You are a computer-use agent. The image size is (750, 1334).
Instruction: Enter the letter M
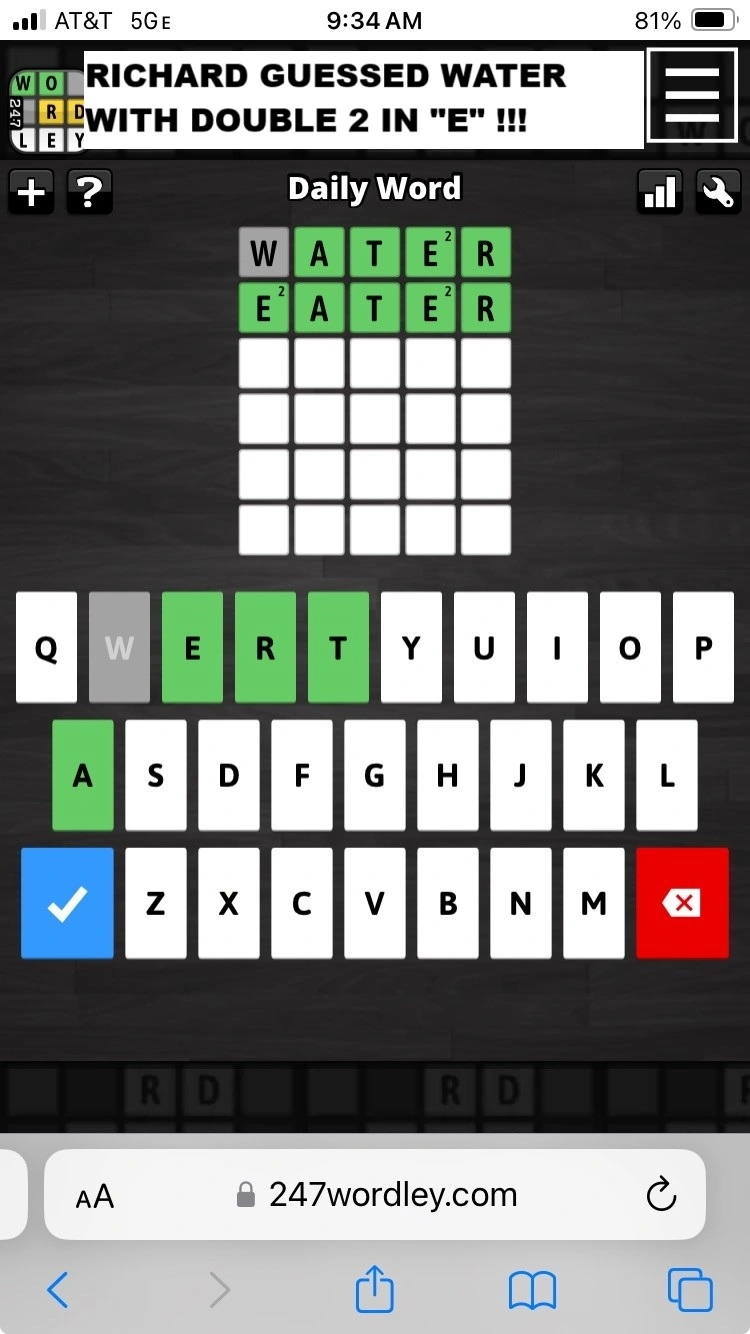point(594,903)
